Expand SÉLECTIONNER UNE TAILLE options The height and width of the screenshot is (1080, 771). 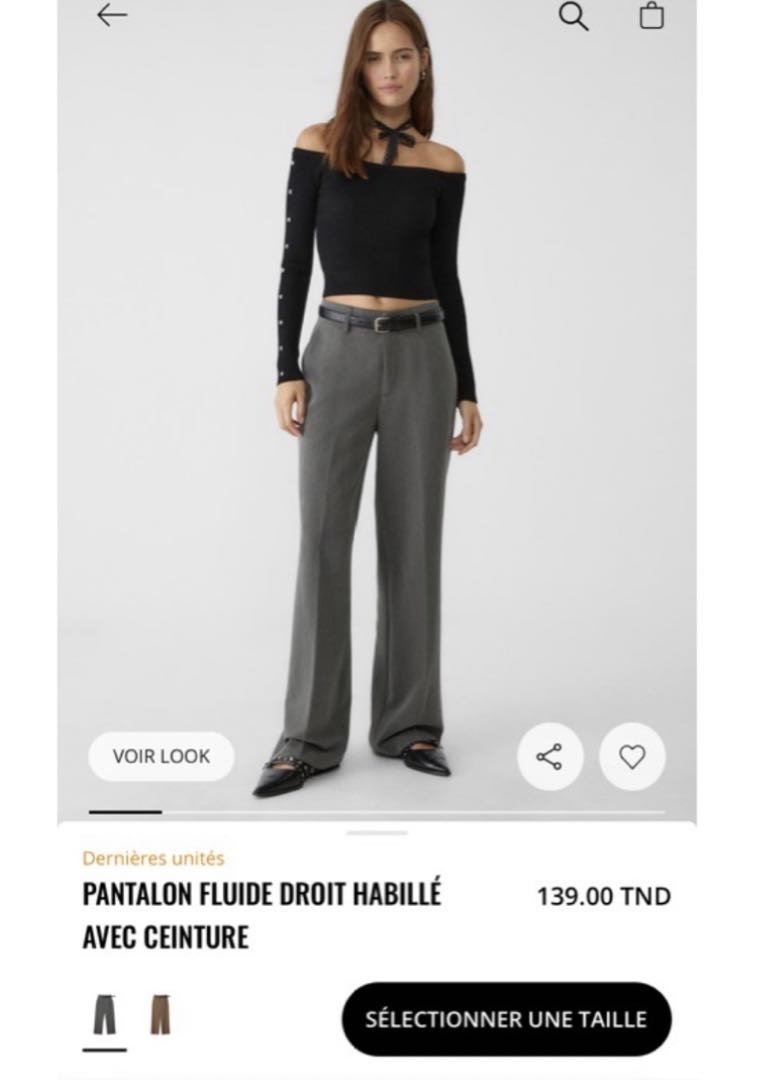point(506,1019)
